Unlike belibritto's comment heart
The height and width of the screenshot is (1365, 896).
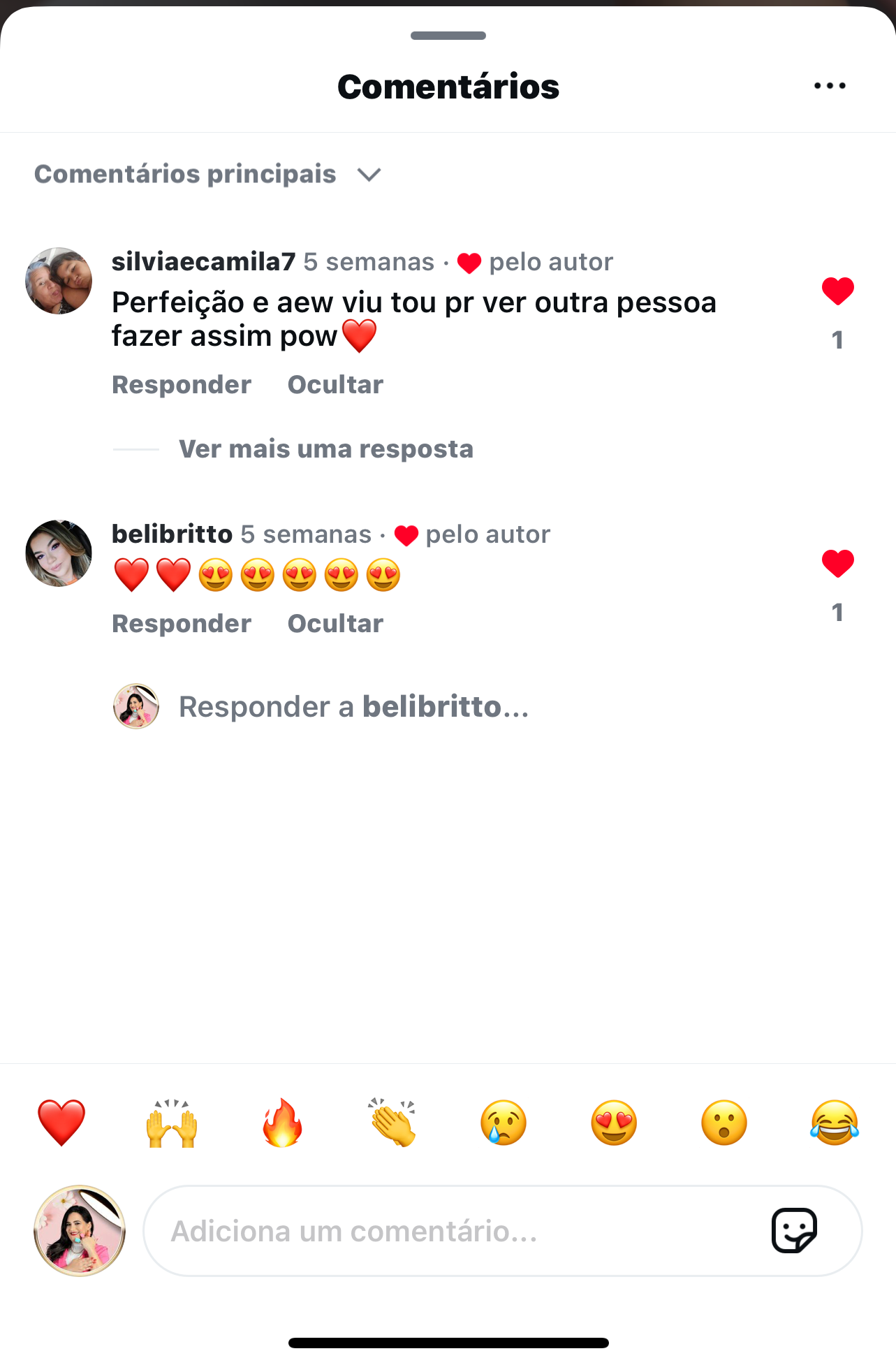837,564
